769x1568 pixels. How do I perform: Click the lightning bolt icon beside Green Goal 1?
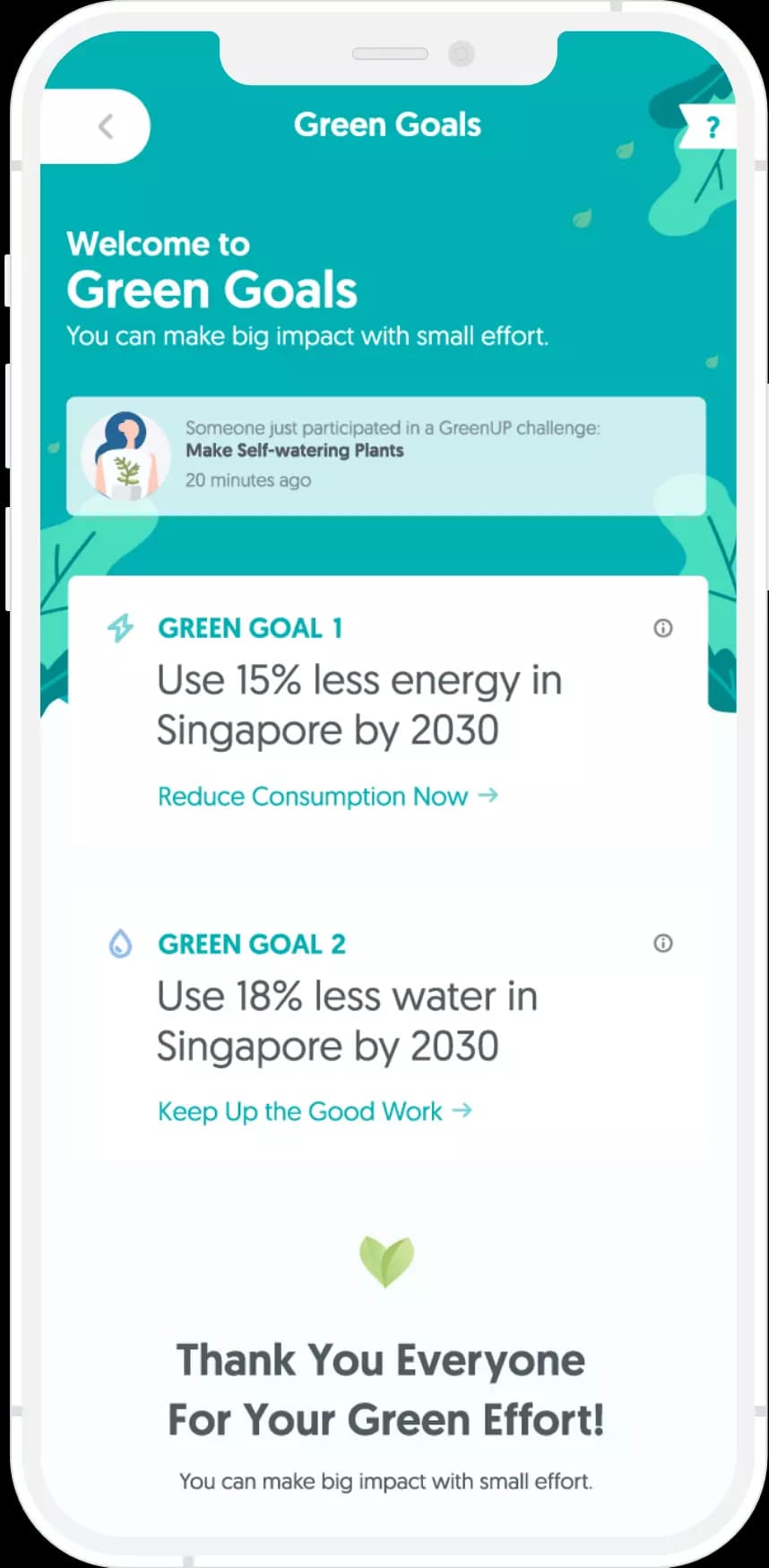pos(122,627)
